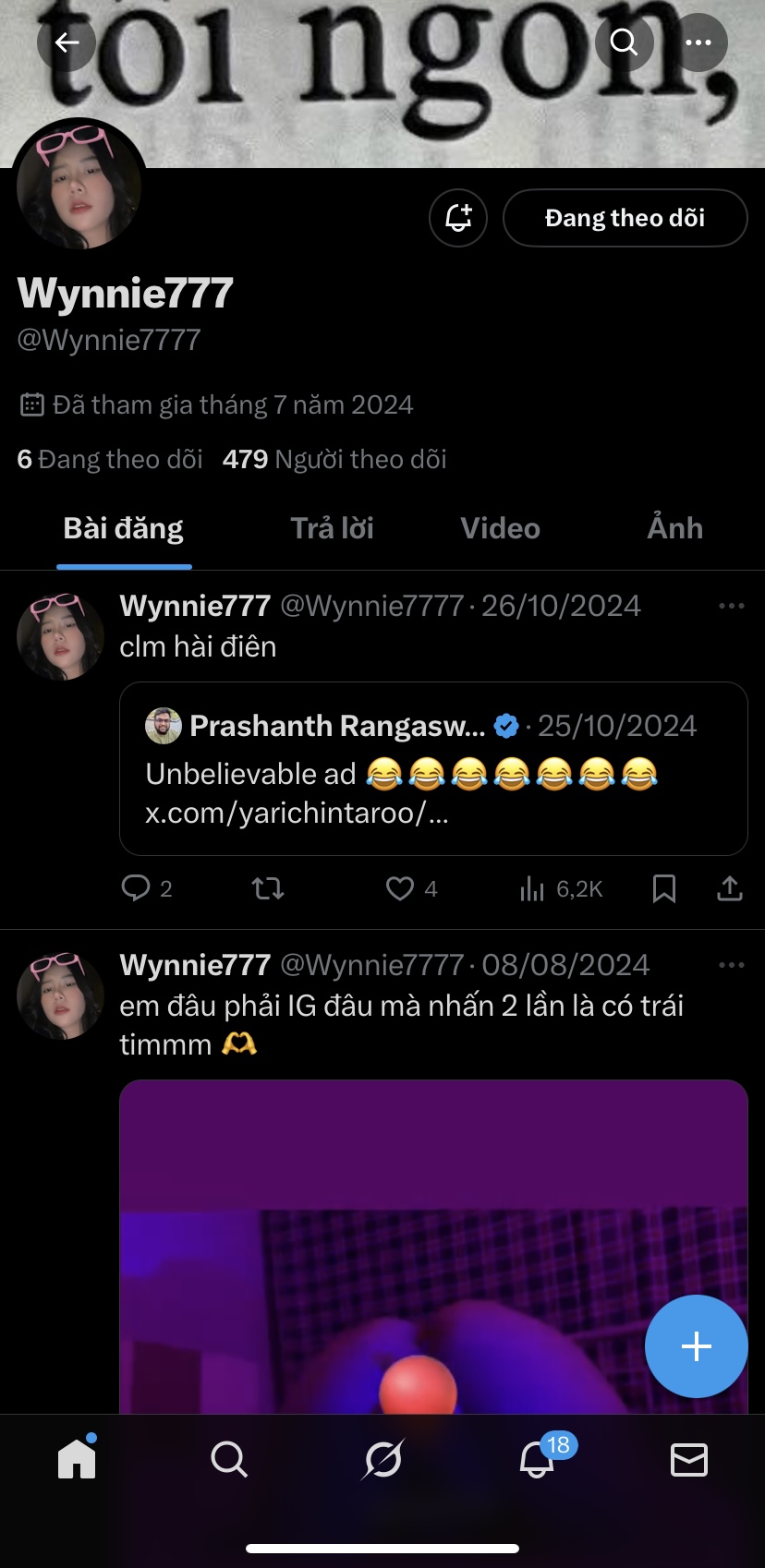Compose a new post
The image size is (765, 1568).
[696, 1346]
